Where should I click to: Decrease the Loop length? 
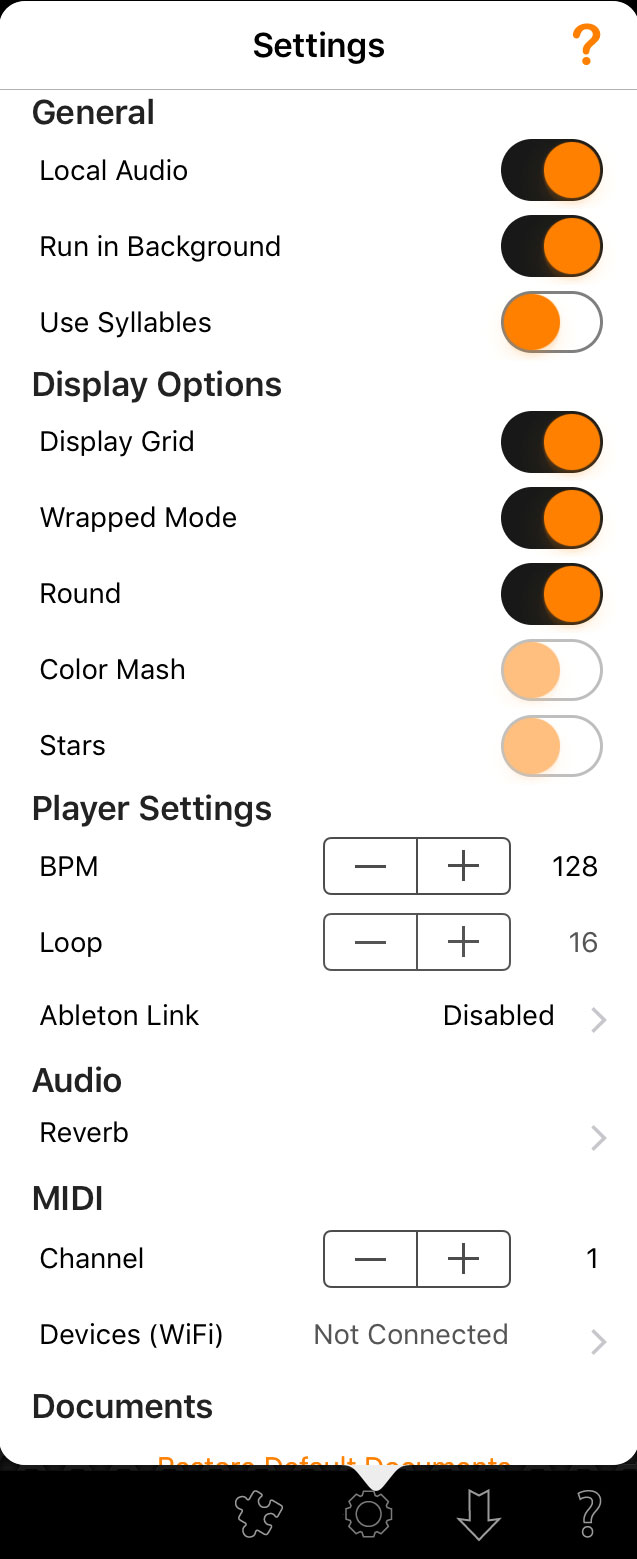point(370,942)
